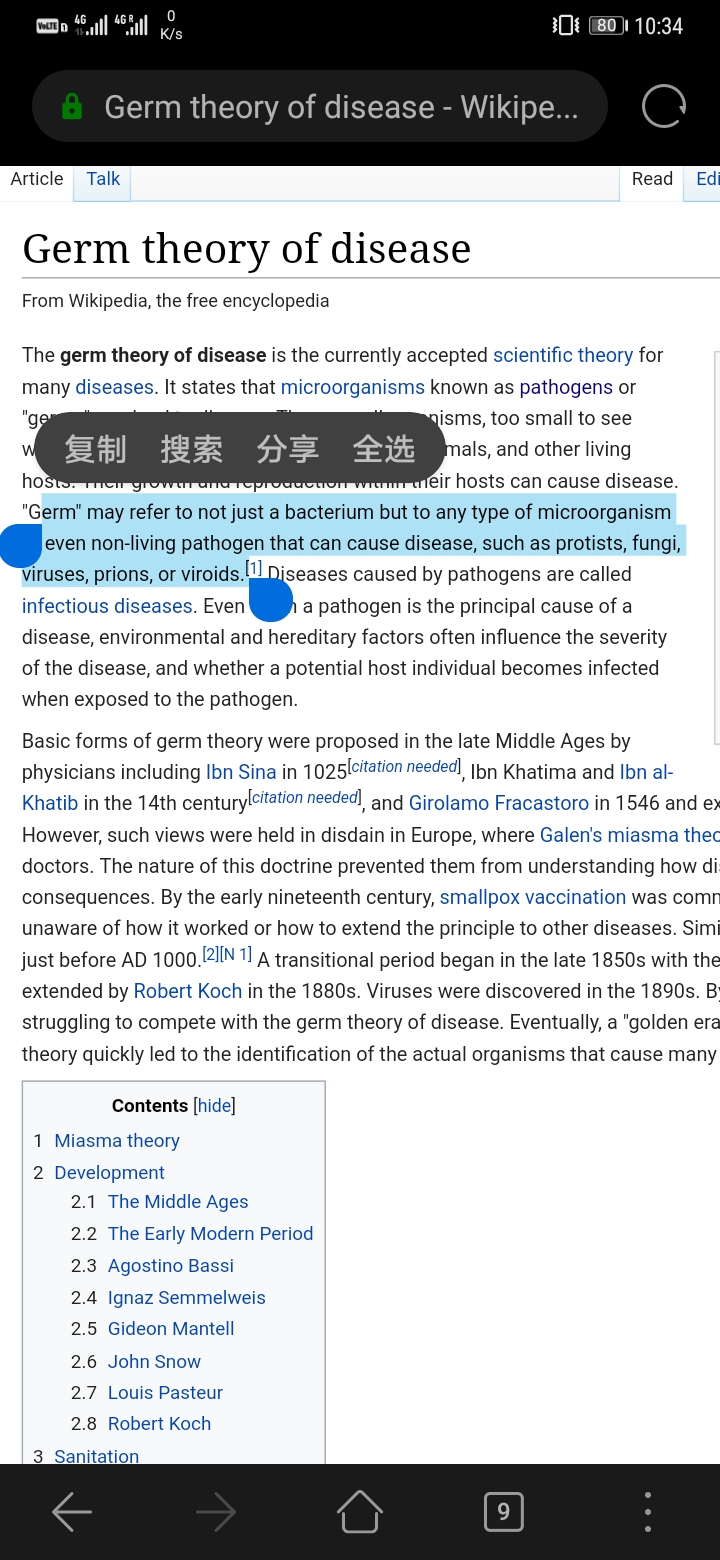Image resolution: width=720 pixels, height=1560 pixels.
Task: Switch to the Read tab
Action: tap(652, 179)
